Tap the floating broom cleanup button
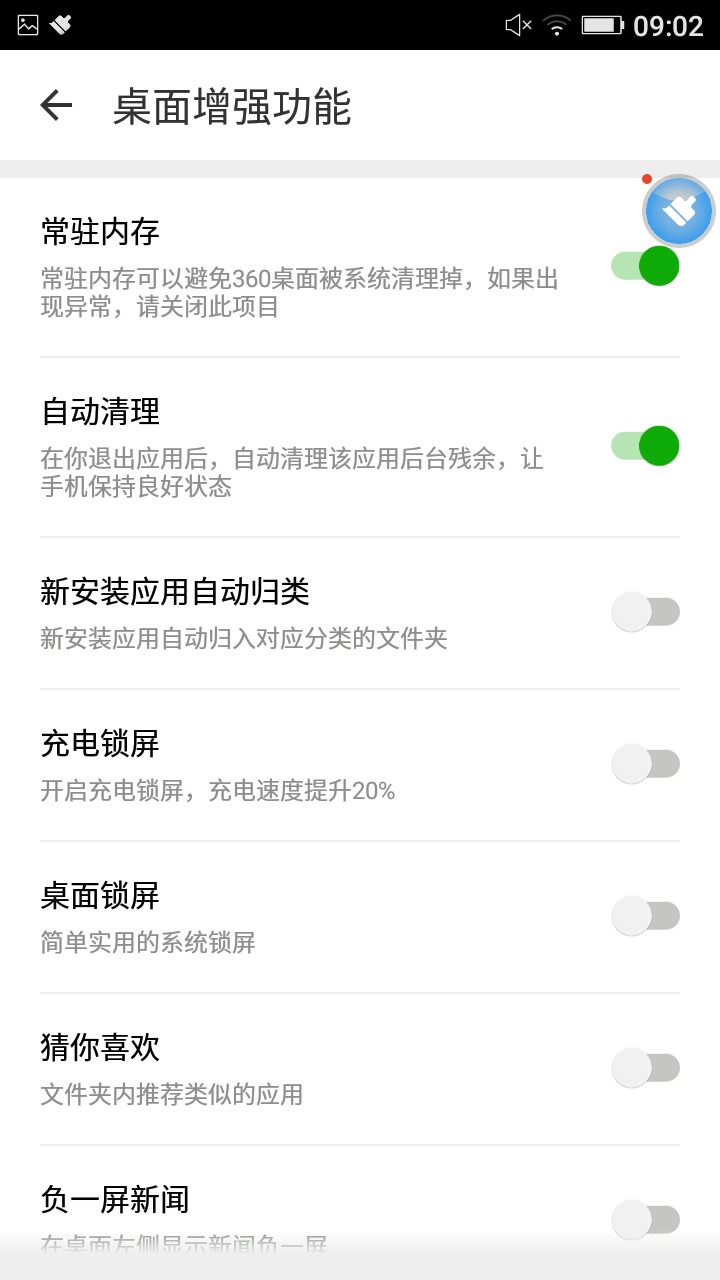This screenshot has width=720, height=1280. click(679, 211)
